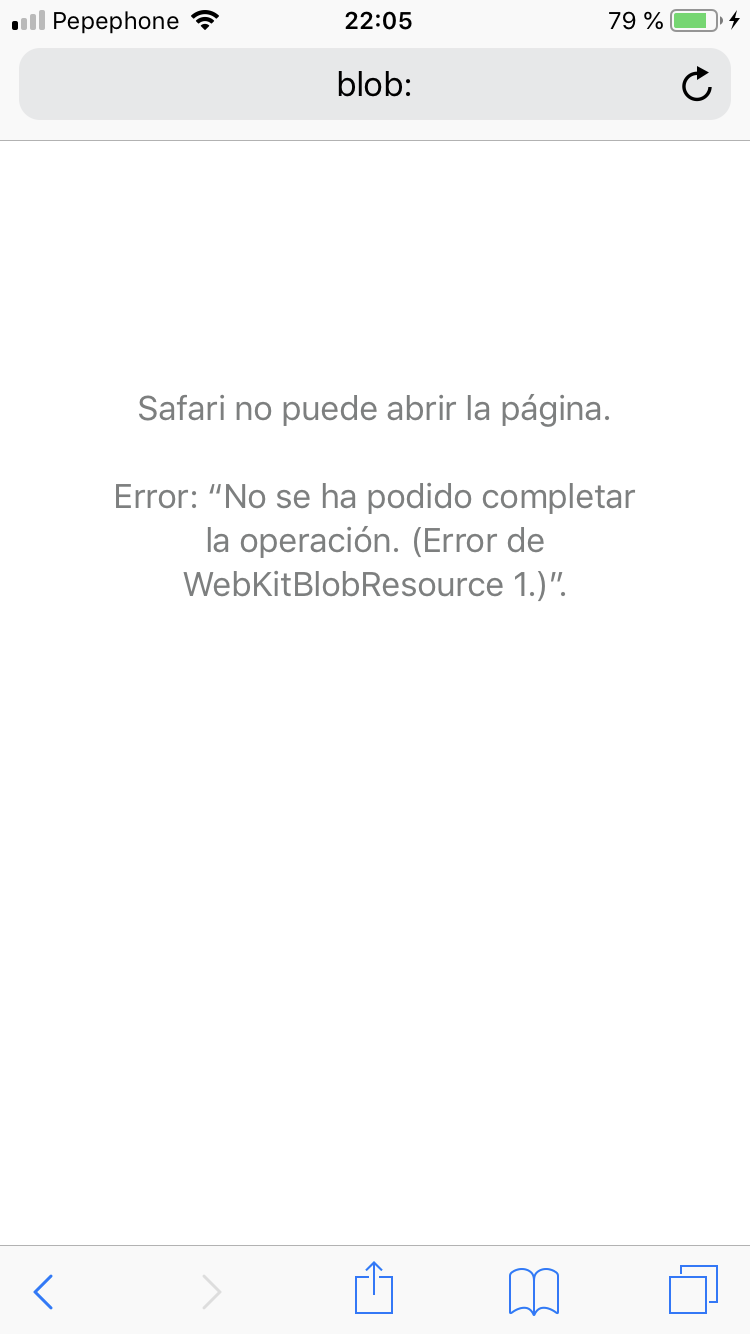Show all open Safari tabs

pos(693,1290)
